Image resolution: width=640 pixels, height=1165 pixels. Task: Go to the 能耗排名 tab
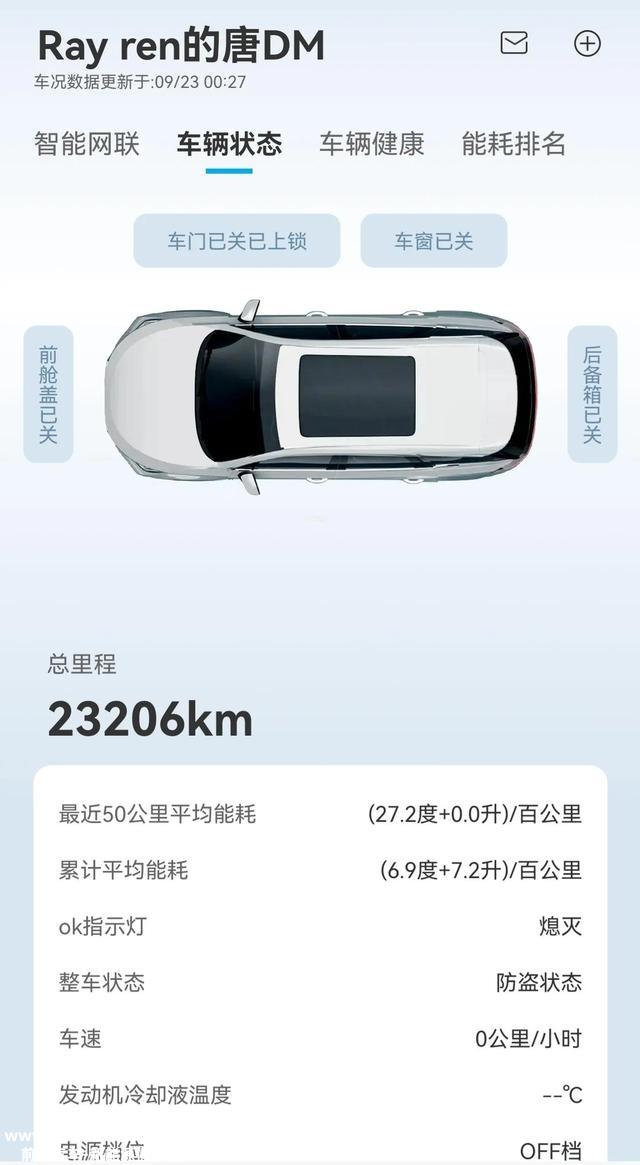[x=514, y=143]
